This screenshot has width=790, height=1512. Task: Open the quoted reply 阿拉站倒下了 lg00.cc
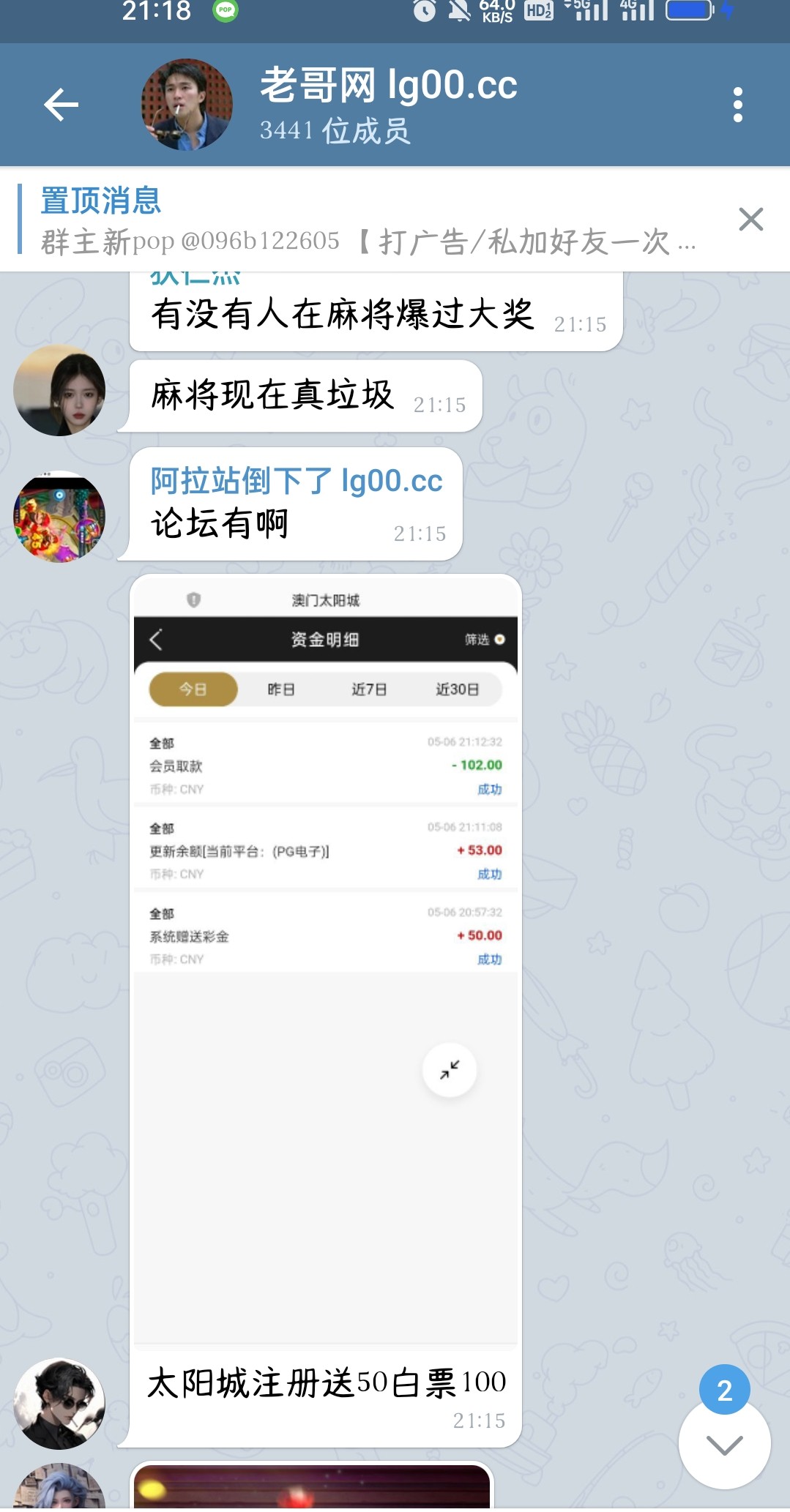(296, 482)
